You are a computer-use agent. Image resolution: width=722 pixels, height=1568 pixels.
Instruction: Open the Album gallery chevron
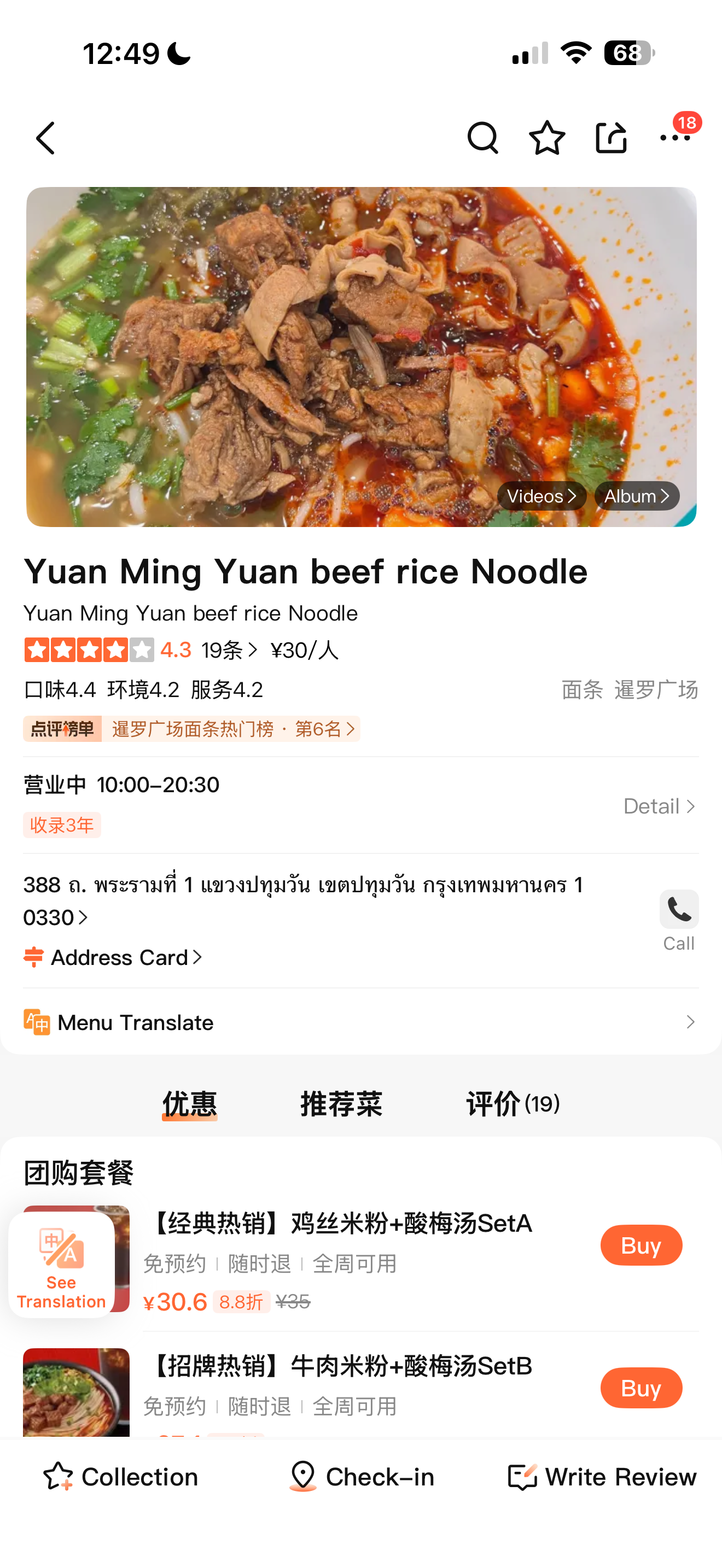click(636, 496)
